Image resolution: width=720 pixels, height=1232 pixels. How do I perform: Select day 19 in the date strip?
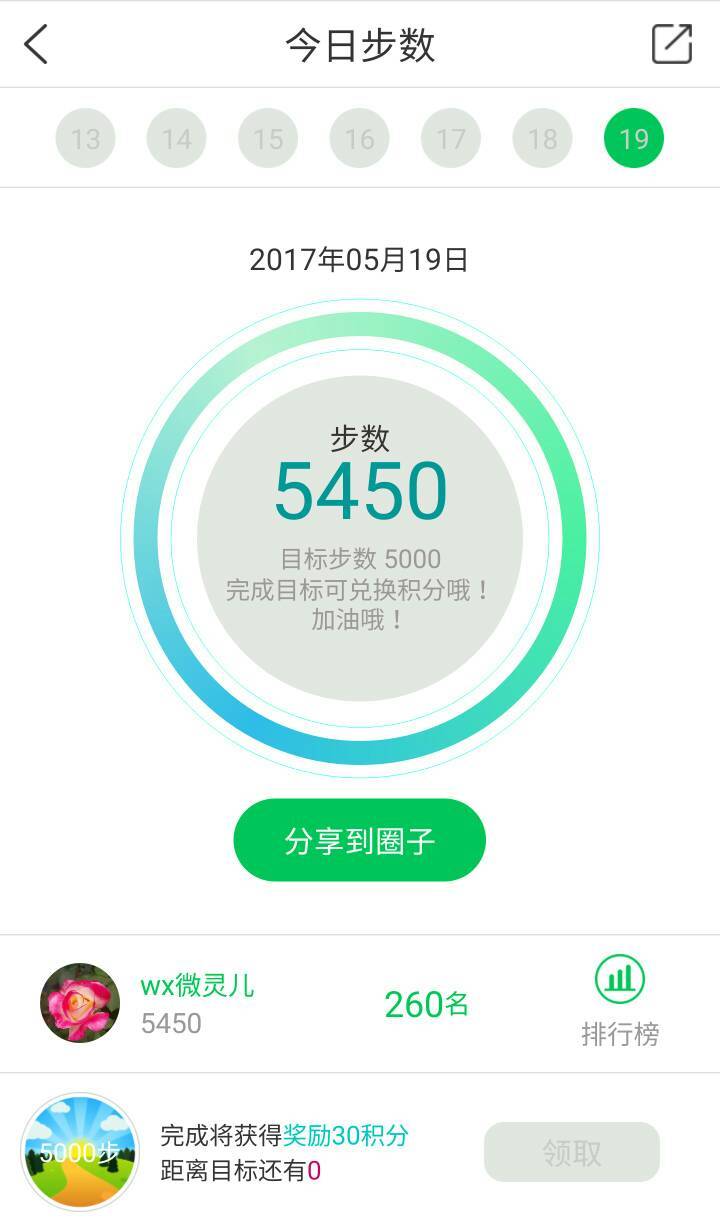(x=634, y=138)
